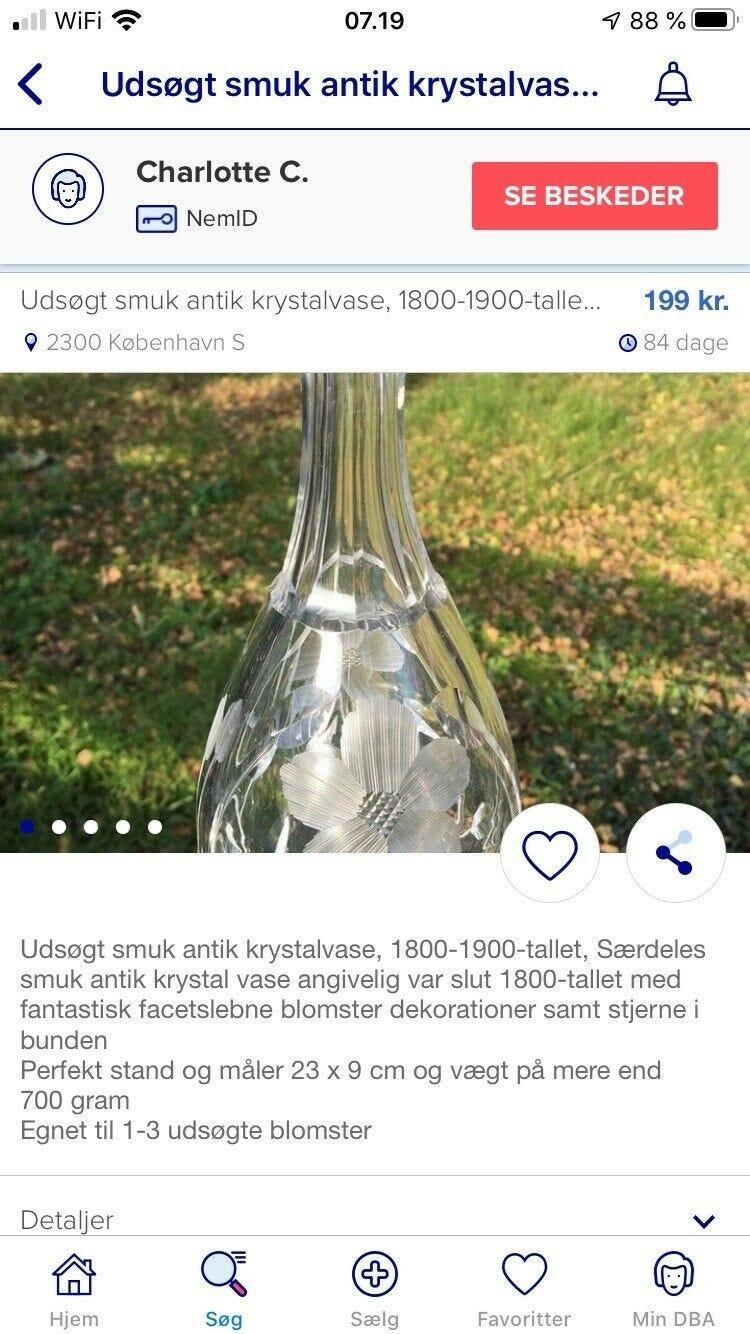This screenshot has height=1334, width=750.
Task: Select the third carousel indicator dot
Action: click(x=90, y=827)
